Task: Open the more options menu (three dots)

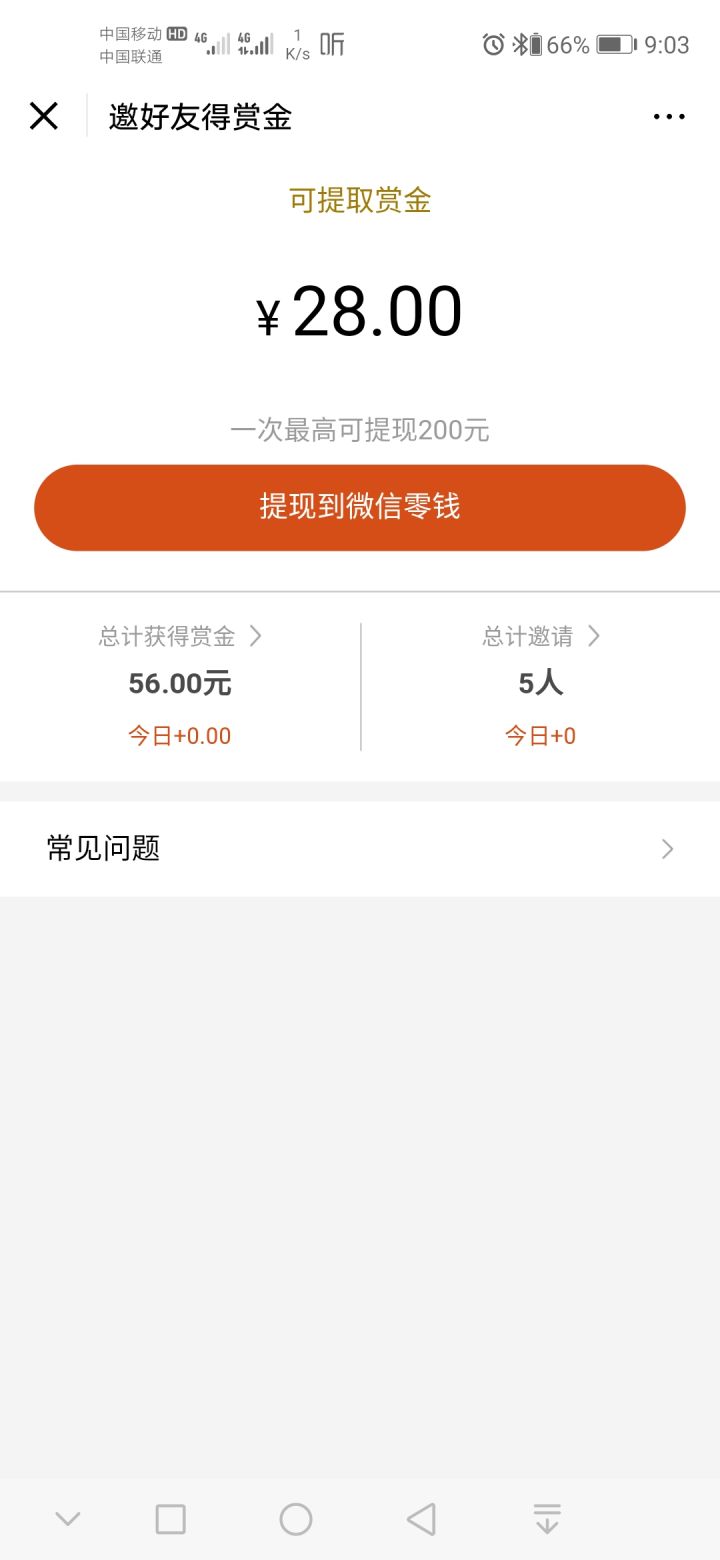Action: 668,116
